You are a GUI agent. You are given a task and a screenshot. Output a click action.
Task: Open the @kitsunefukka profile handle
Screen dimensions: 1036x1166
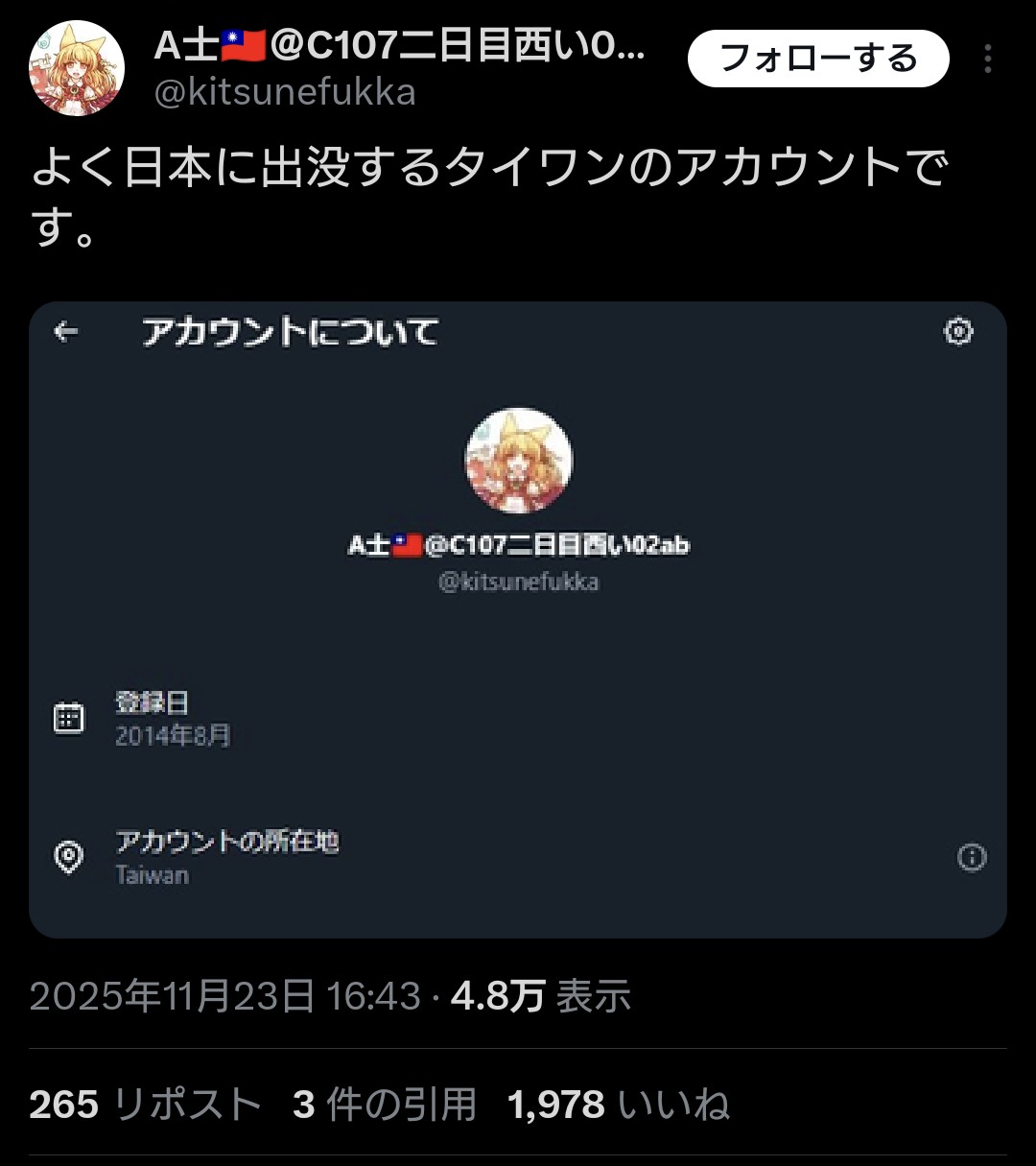tap(285, 93)
